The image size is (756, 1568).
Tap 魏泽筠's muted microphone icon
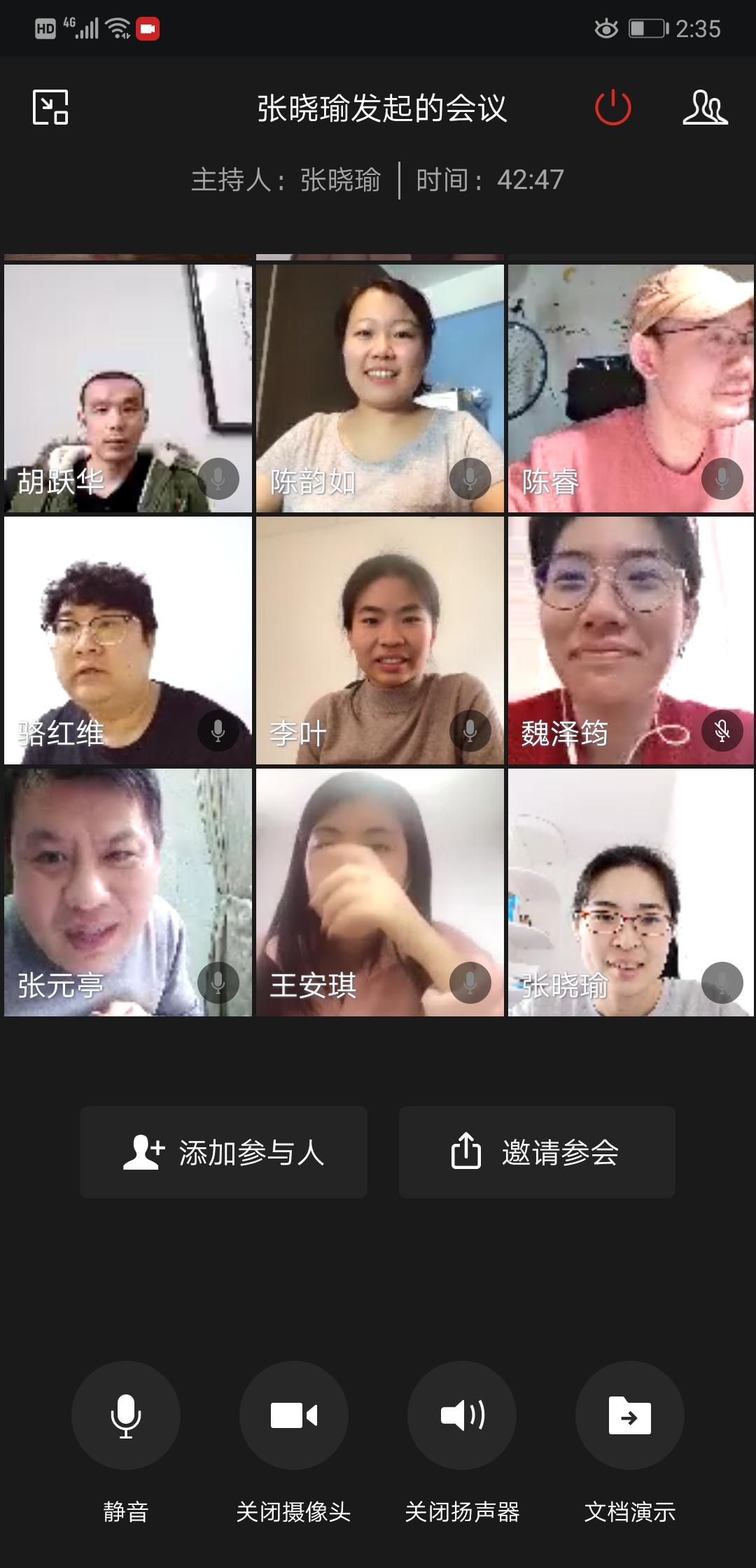click(x=722, y=731)
